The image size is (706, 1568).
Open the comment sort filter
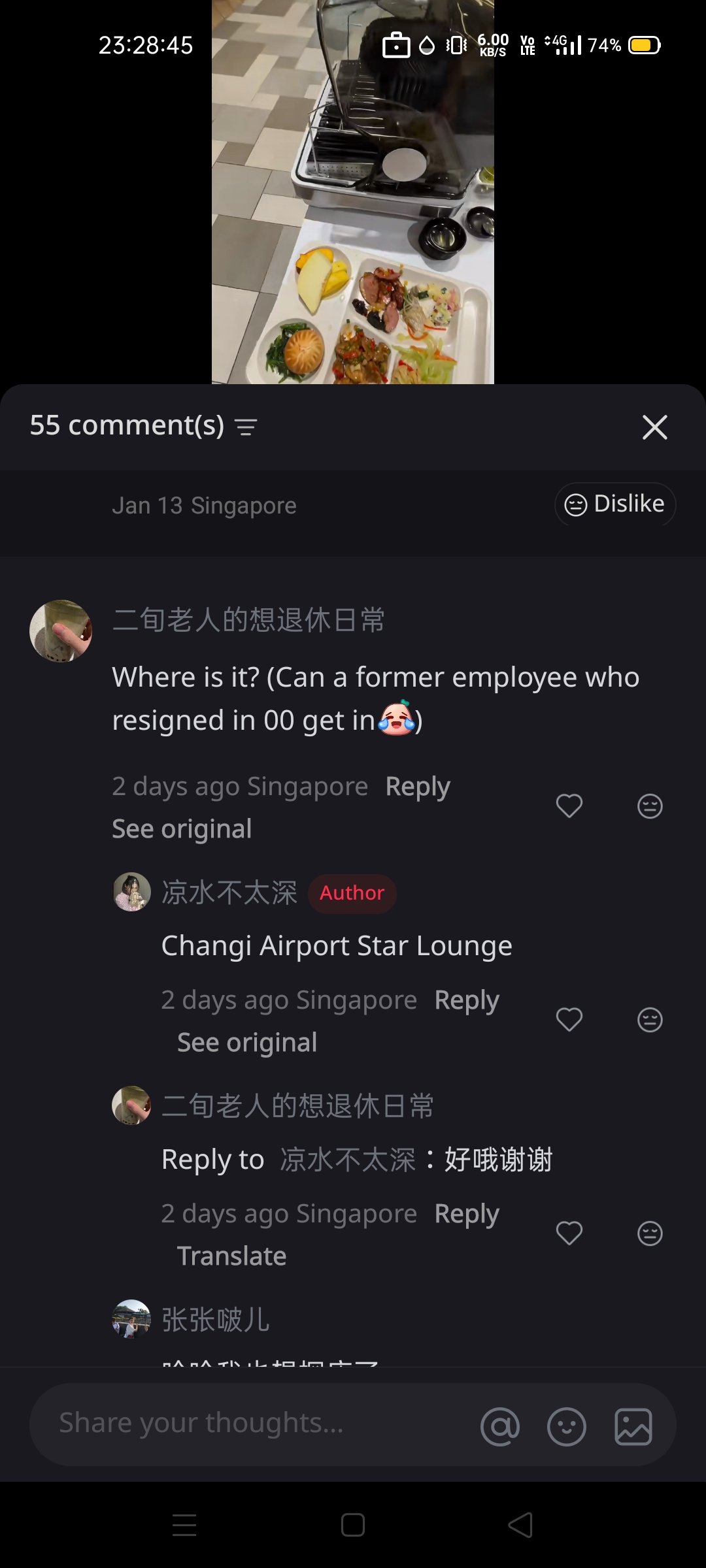[246, 427]
